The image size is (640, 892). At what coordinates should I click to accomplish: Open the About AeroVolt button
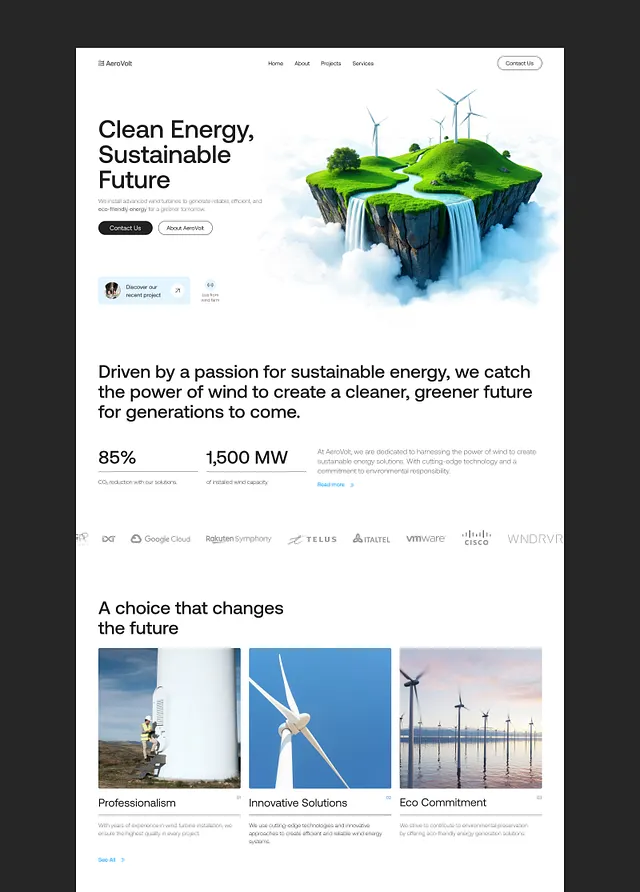pyautogui.click(x=185, y=228)
